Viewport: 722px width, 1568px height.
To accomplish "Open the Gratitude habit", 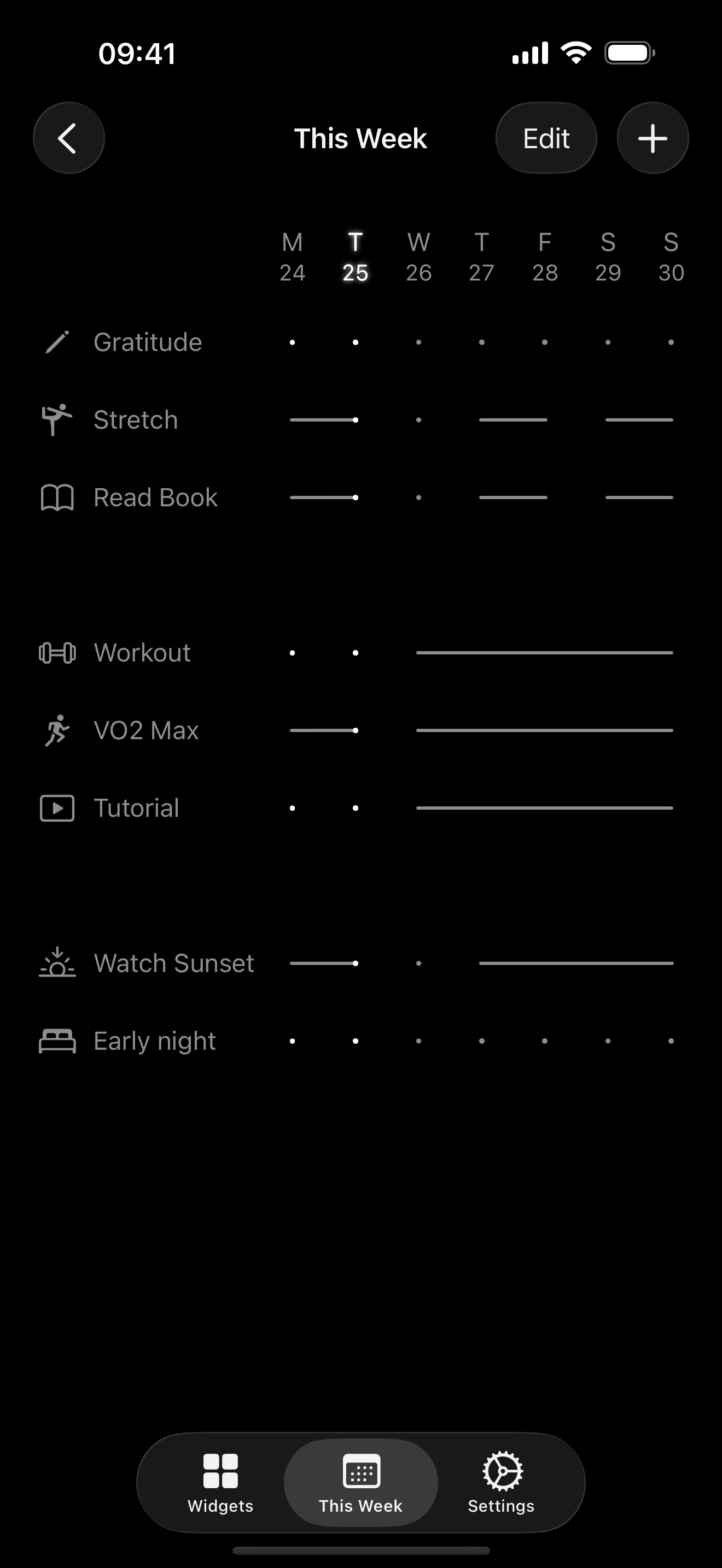I will point(148,342).
